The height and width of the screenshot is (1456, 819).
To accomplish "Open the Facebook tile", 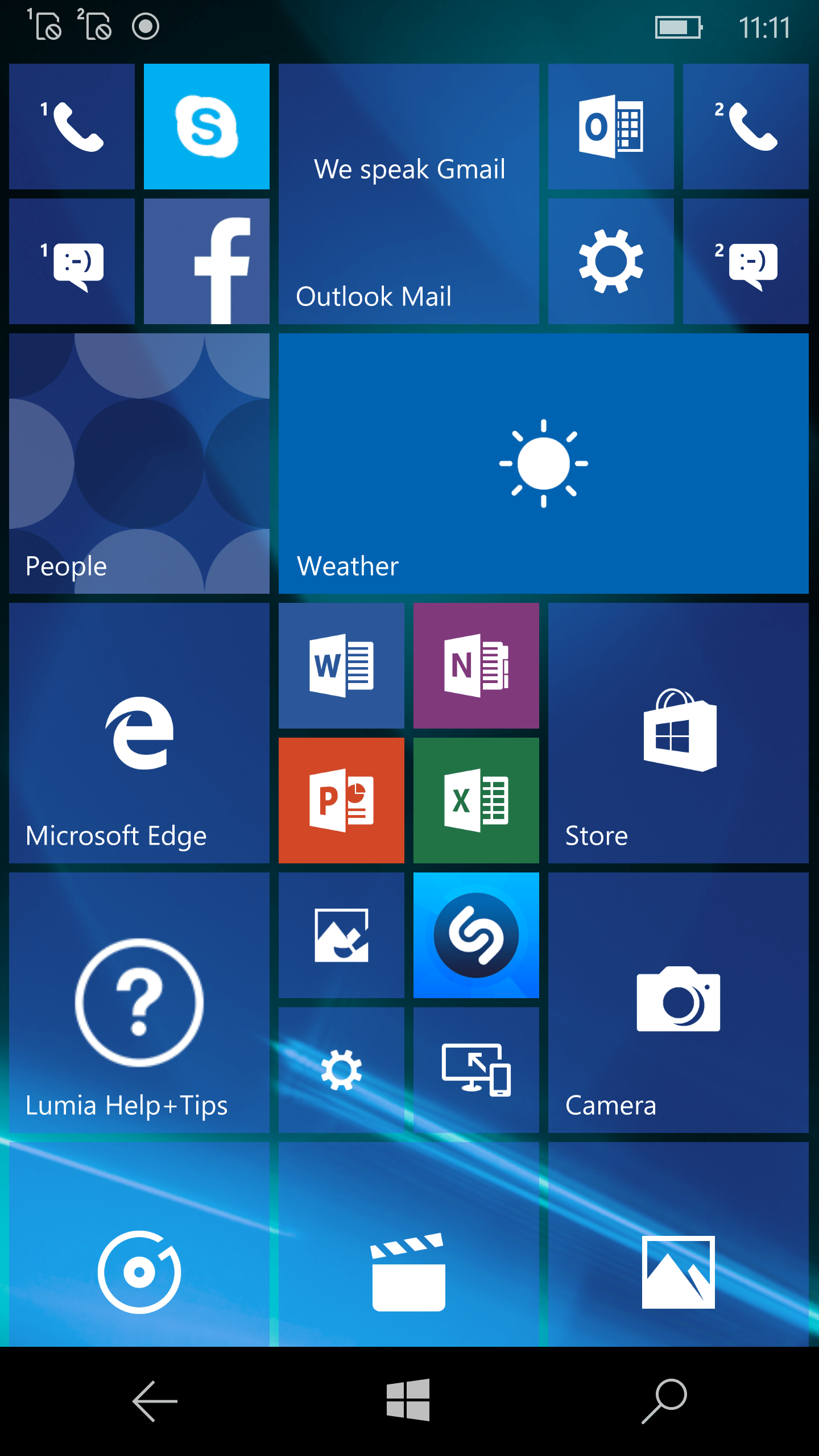I will click(206, 262).
